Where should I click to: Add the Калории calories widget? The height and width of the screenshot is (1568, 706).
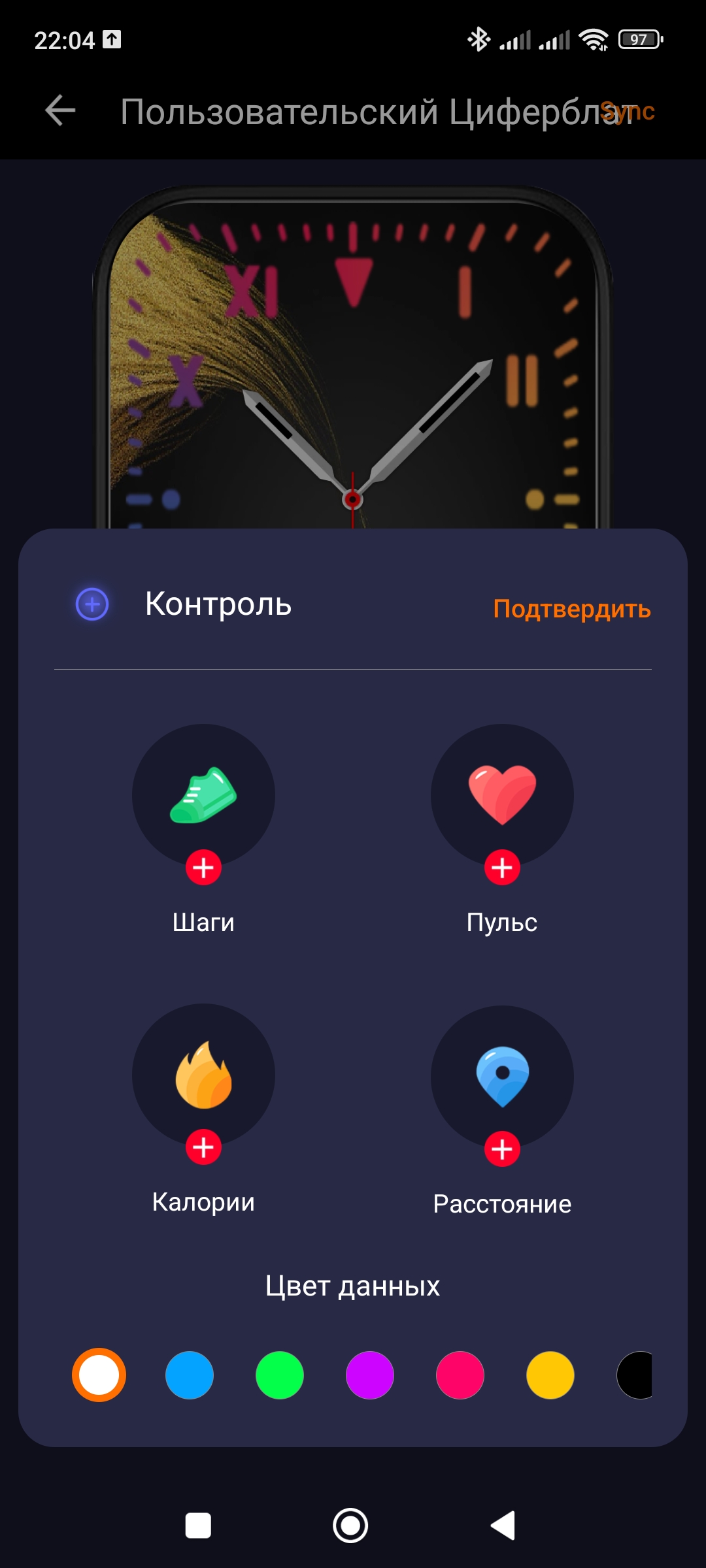click(x=203, y=1147)
